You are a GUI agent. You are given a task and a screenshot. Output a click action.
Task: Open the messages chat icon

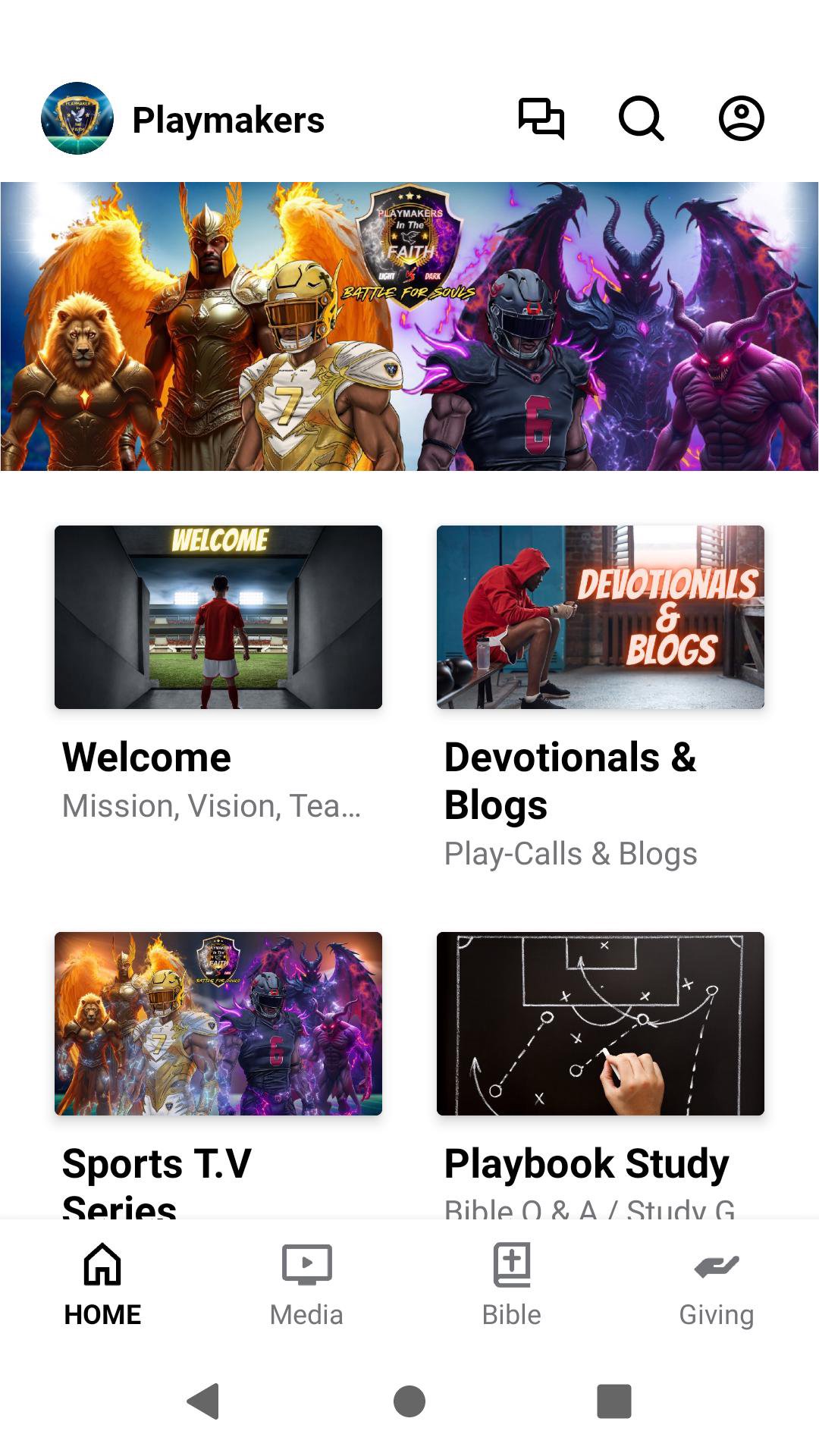pyautogui.click(x=541, y=119)
